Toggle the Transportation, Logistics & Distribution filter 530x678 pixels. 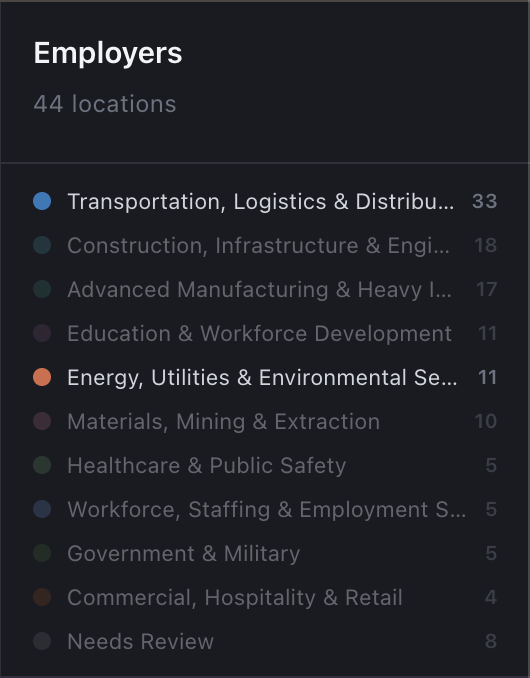[x=265, y=201]
